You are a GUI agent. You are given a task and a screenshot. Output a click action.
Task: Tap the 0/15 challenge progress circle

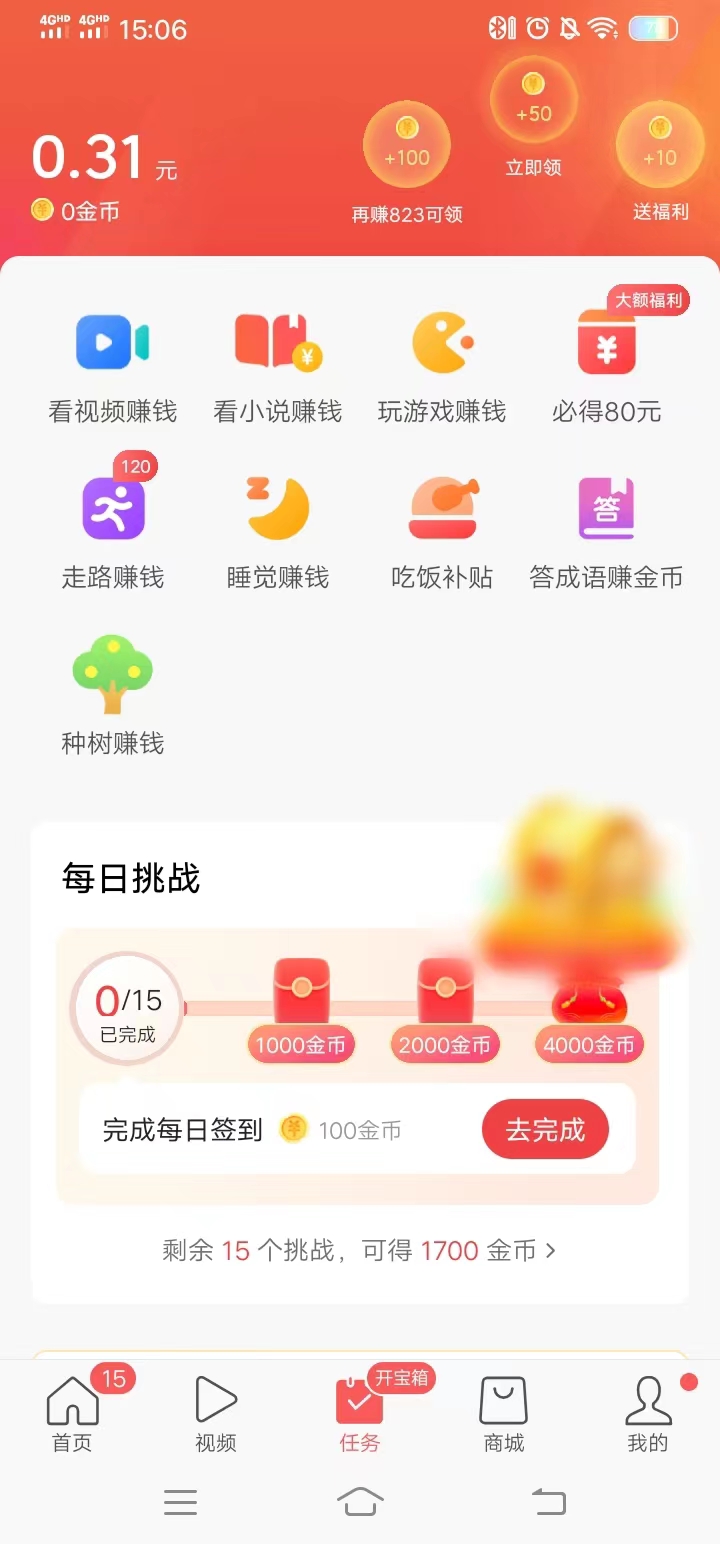pos(127,1010)
